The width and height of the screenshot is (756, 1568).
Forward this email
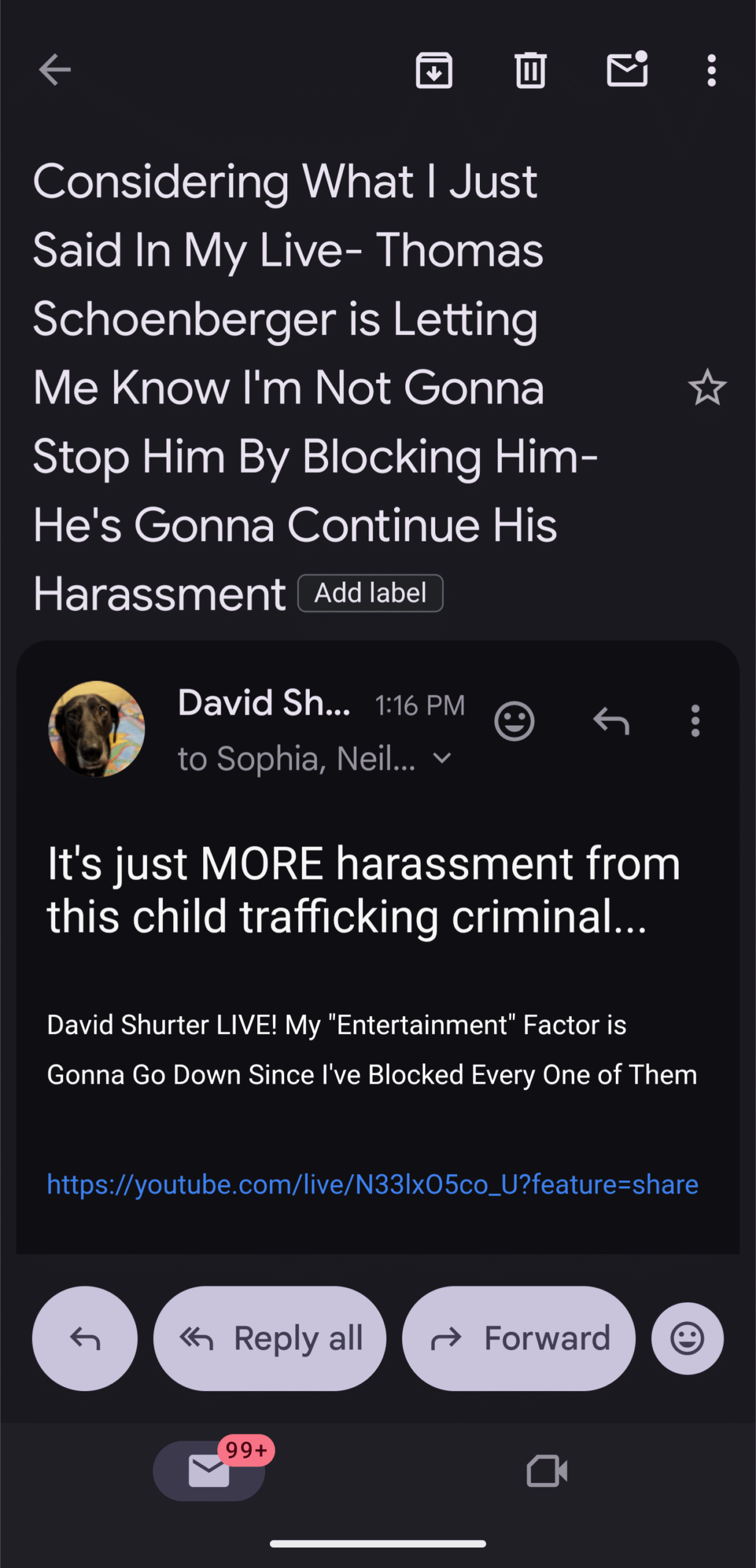tap(518, 1338)
